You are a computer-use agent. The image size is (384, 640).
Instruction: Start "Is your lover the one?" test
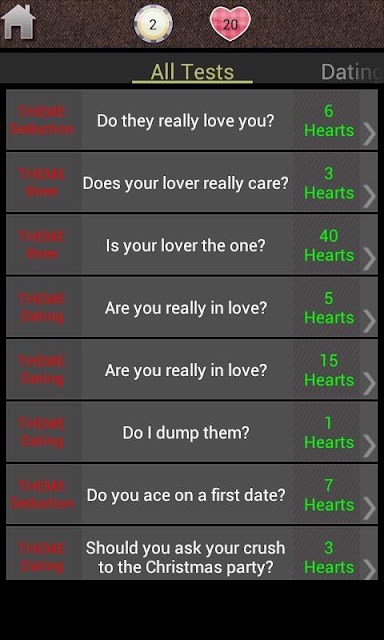(x=192, y=245)
